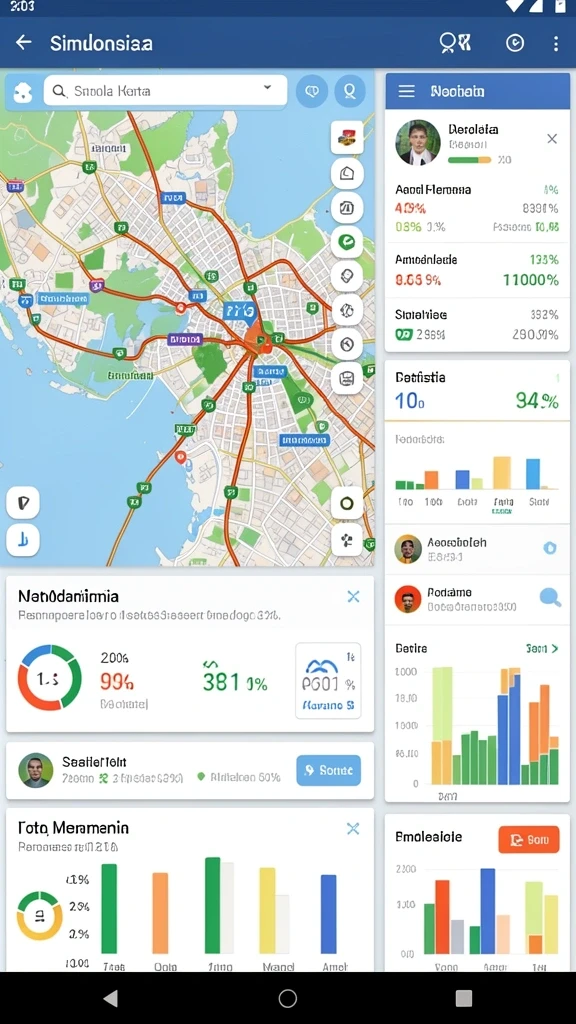Expand the dropdown arrow in the search box
Screen dimensions: 576x1024
[x=267, y=88]
